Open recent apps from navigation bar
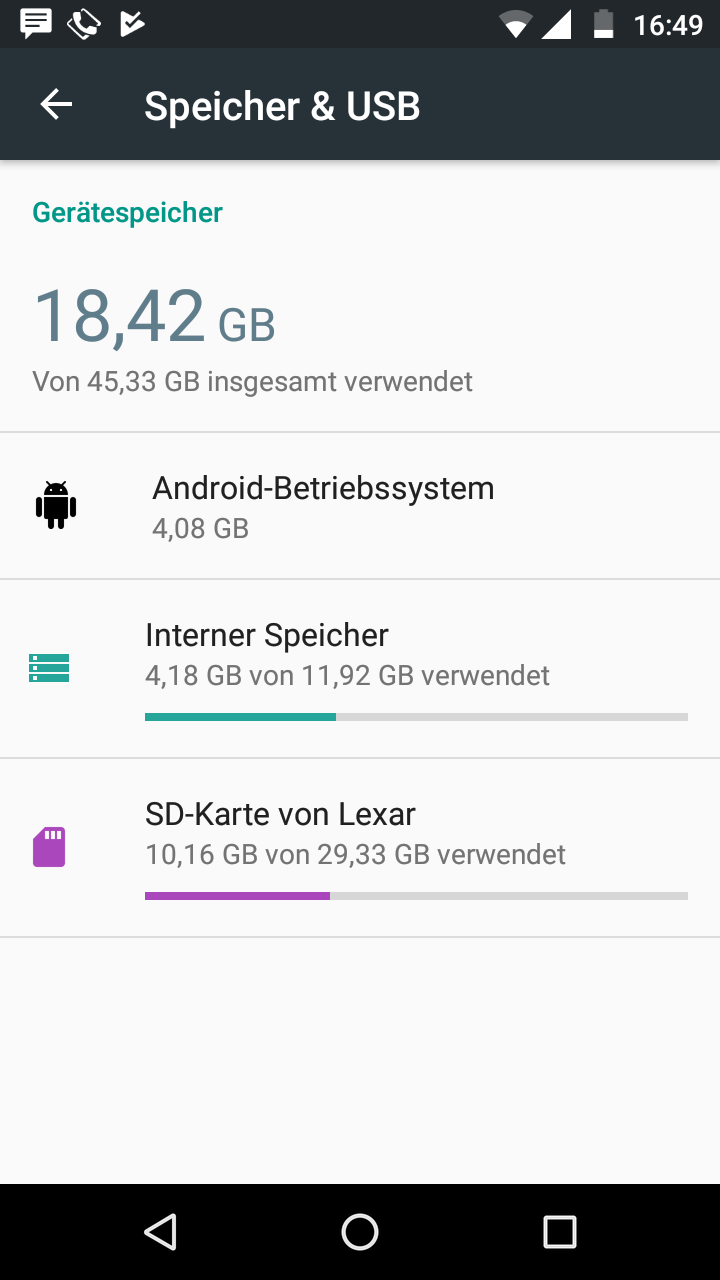720x1280 pixels. [x=560, y=1232]
